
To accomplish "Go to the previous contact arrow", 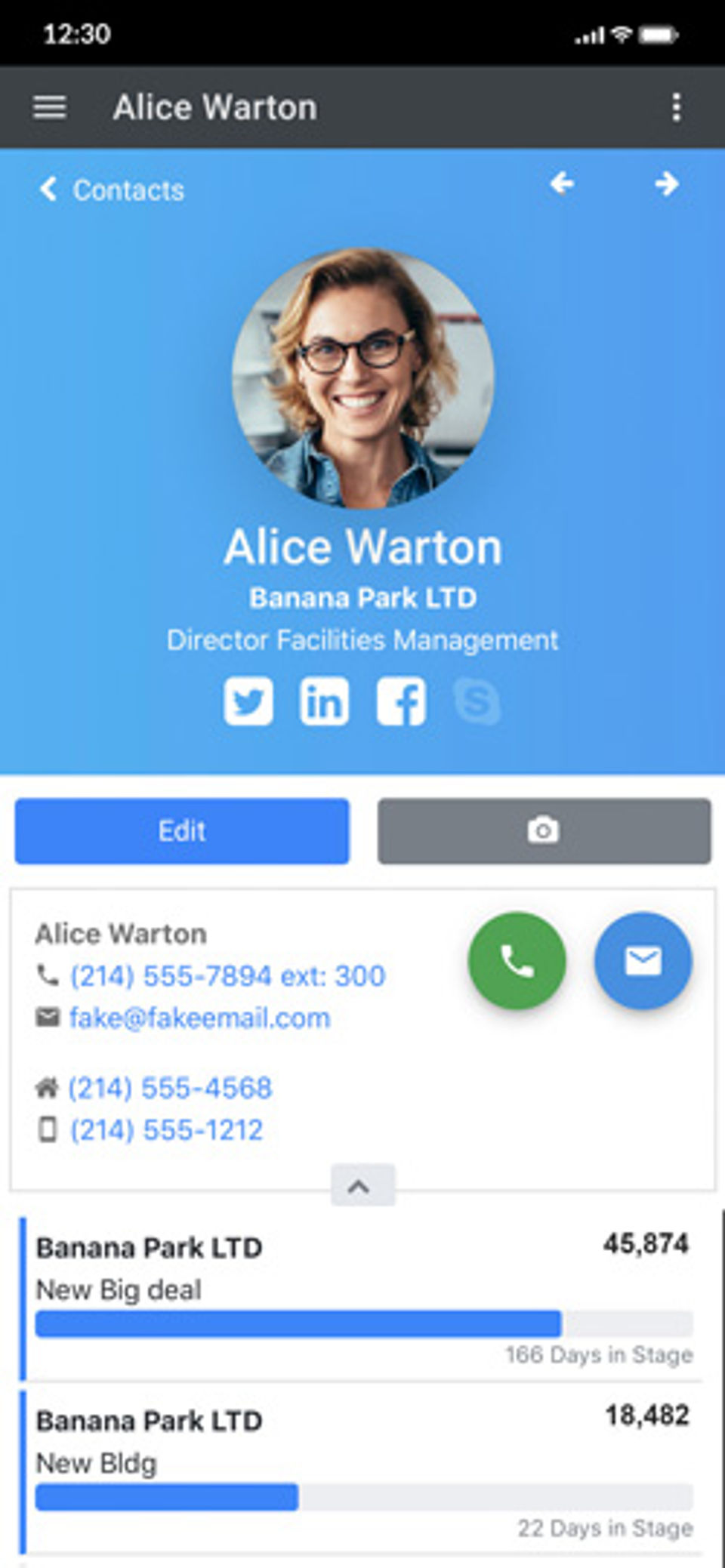I will tap(562, 183).
